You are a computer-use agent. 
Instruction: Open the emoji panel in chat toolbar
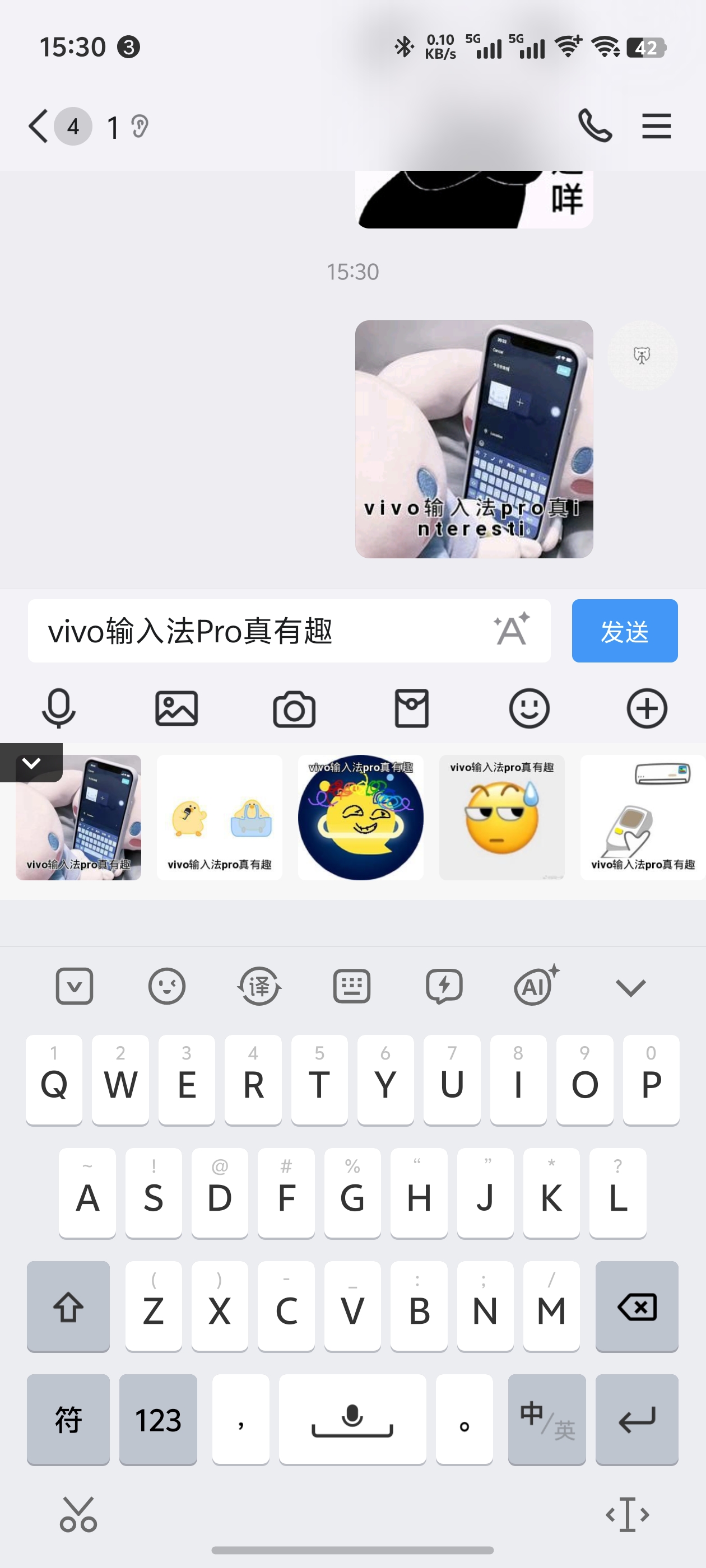(x=529, y=708)
